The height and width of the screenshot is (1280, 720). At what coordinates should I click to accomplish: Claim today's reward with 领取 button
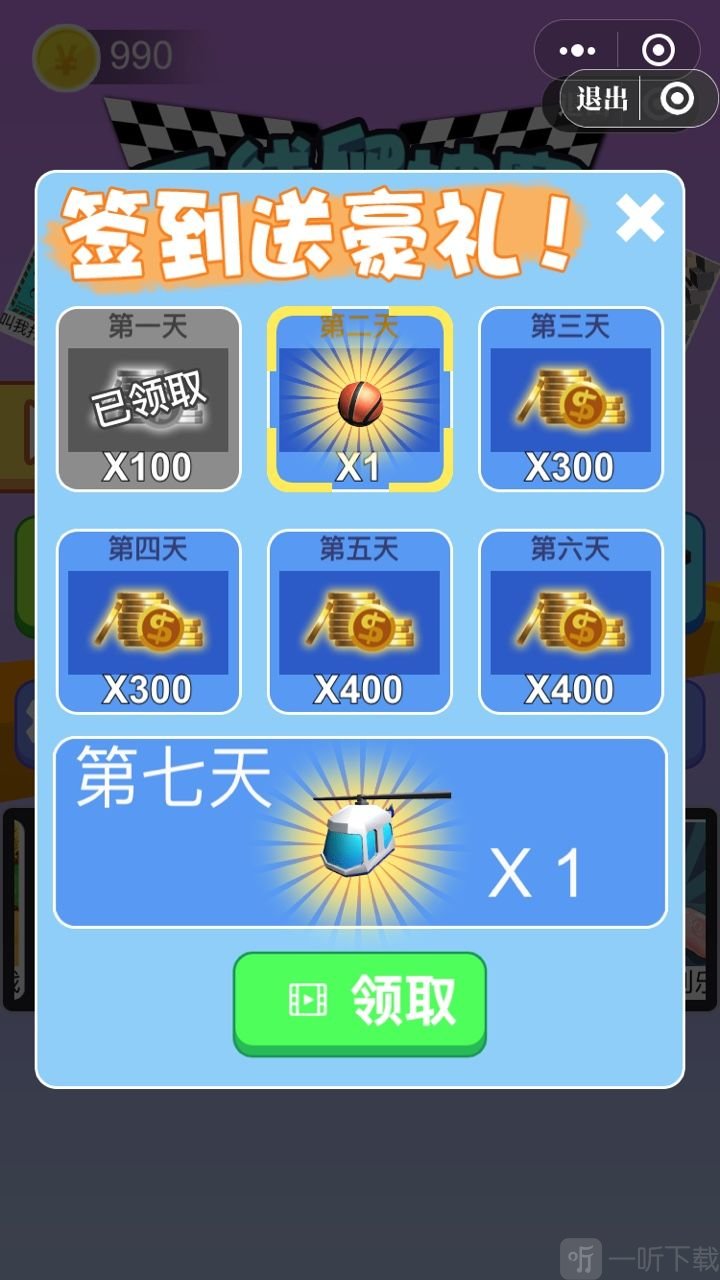[x=360, y=1002]
